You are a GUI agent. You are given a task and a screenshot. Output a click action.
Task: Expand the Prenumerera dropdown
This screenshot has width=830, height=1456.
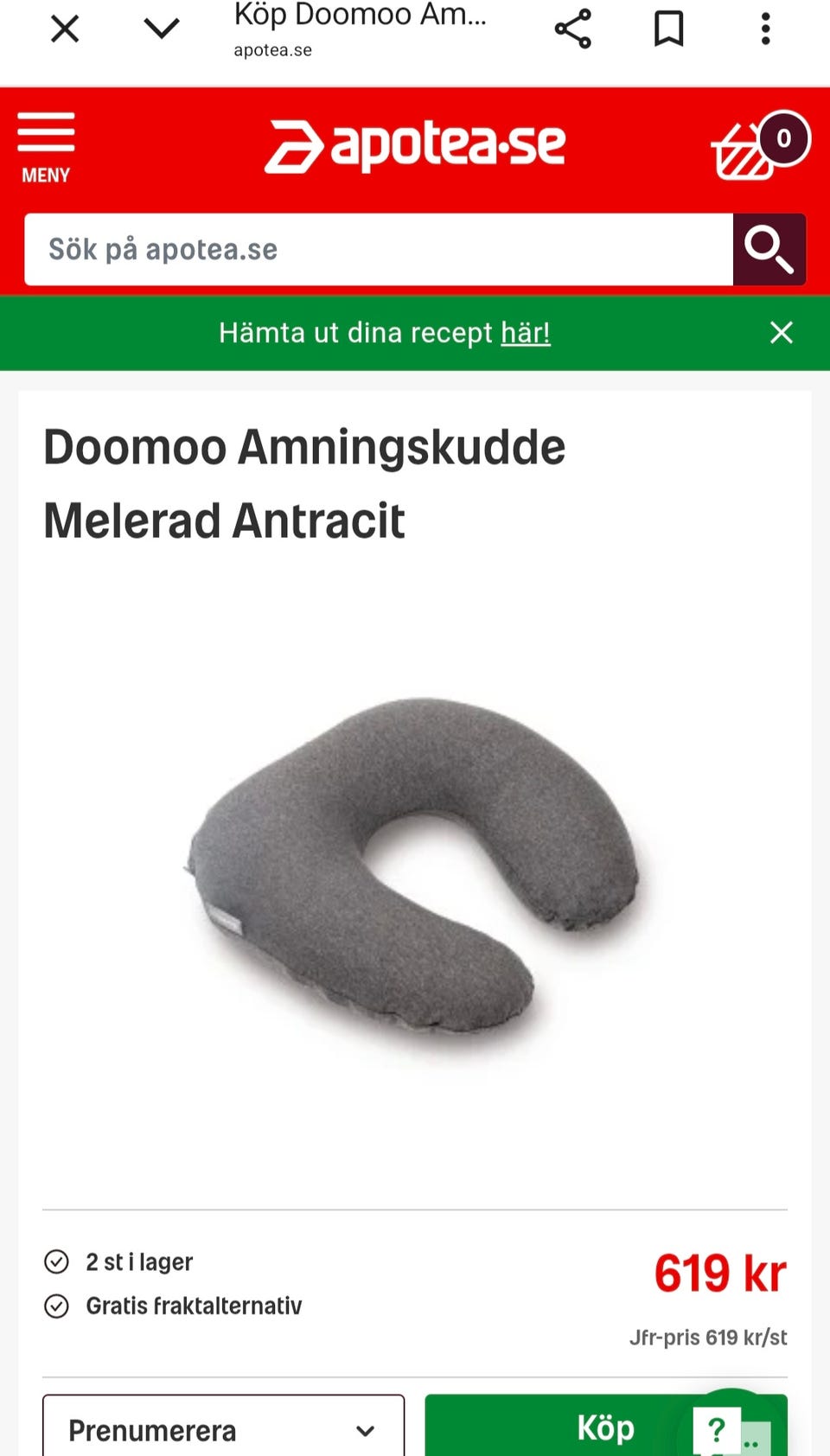[223, 1430]
